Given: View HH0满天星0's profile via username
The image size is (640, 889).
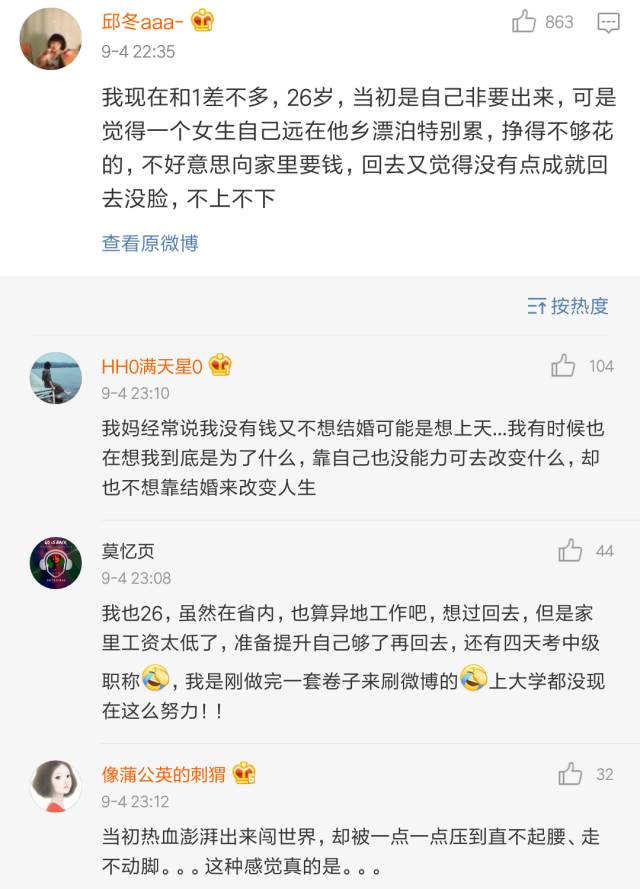Looking at the screenshot, I should [152, 367].
